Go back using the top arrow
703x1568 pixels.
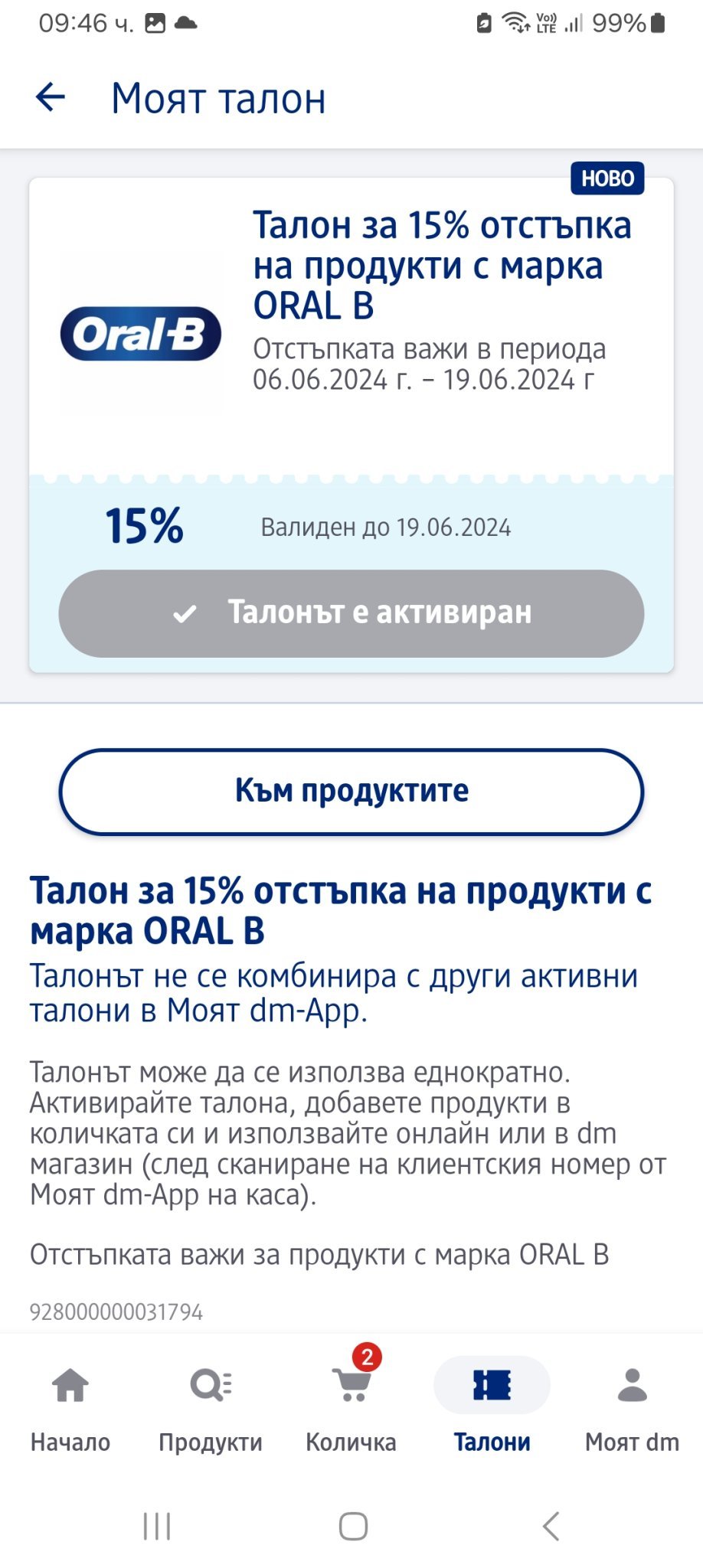tap(51, 98)
